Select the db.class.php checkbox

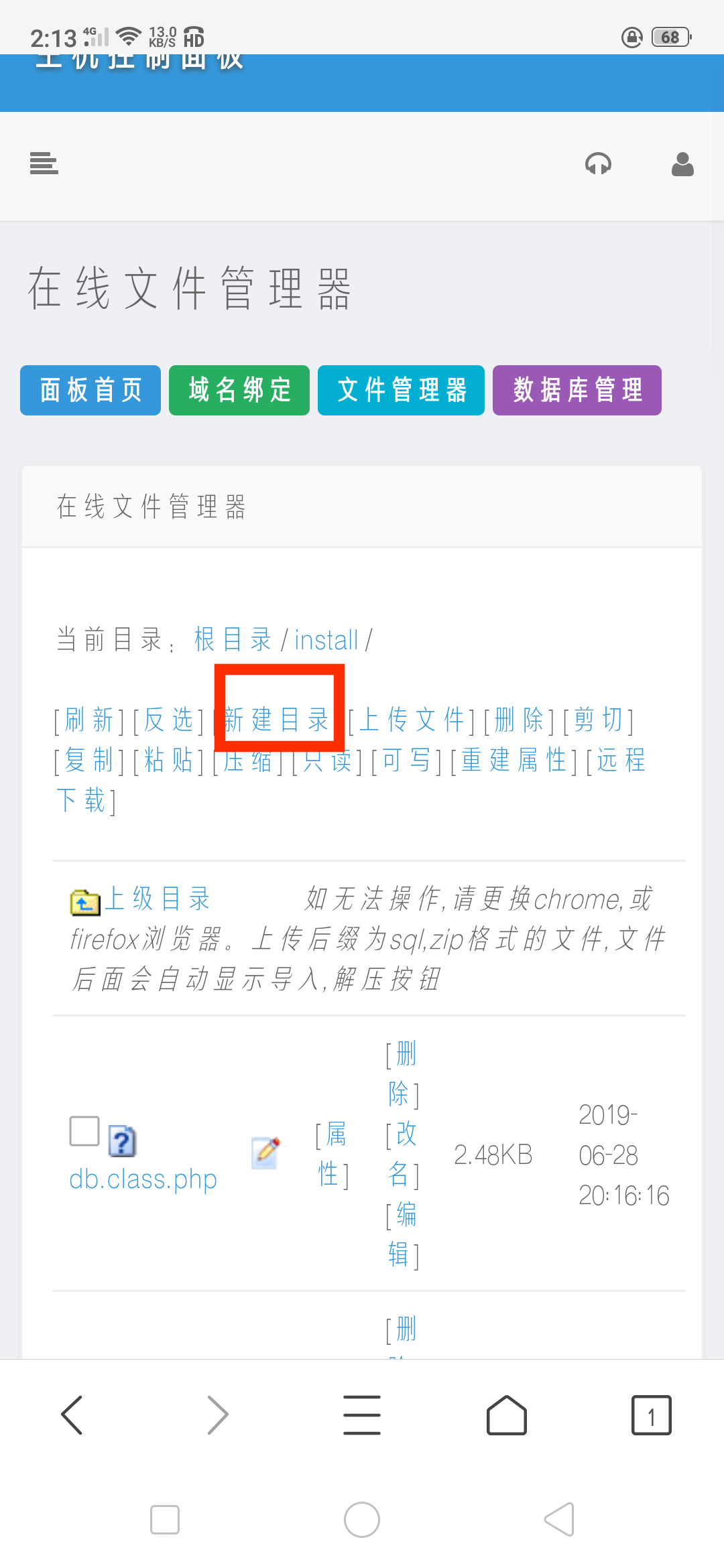click(x=84, y=1131)
